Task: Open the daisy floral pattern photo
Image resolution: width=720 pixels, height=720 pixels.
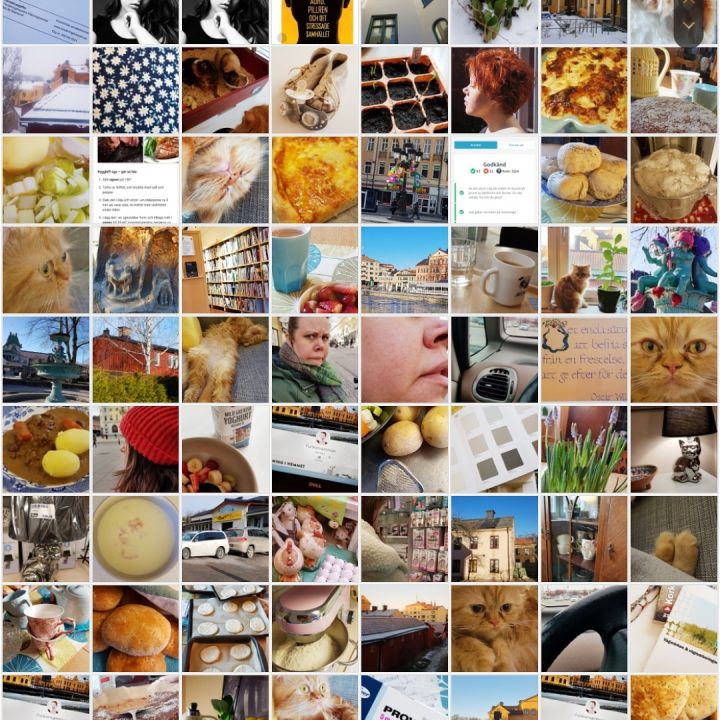Action: pos(135,90)
